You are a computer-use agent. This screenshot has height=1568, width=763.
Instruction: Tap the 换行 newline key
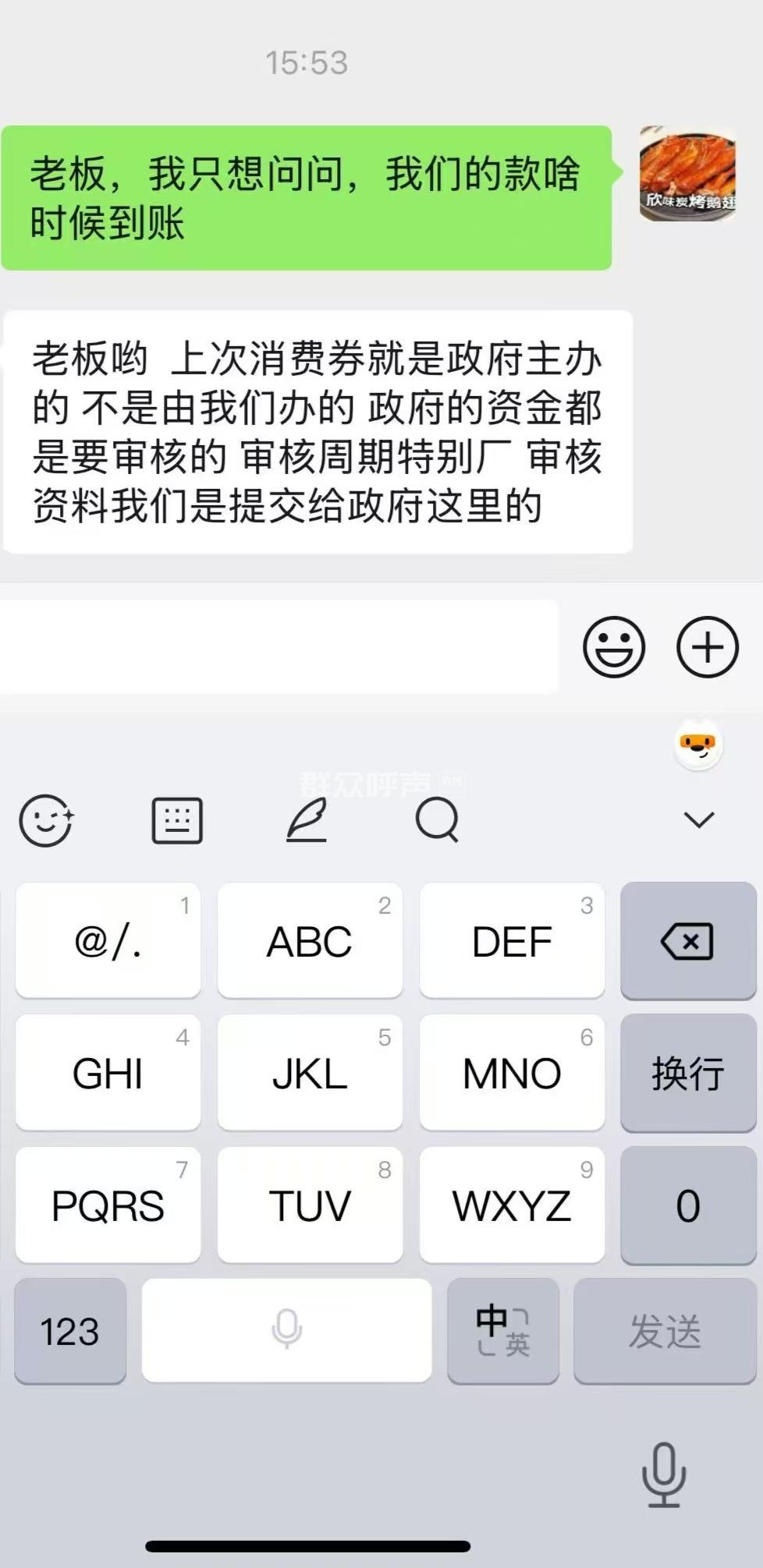(x=688, y=1073)
